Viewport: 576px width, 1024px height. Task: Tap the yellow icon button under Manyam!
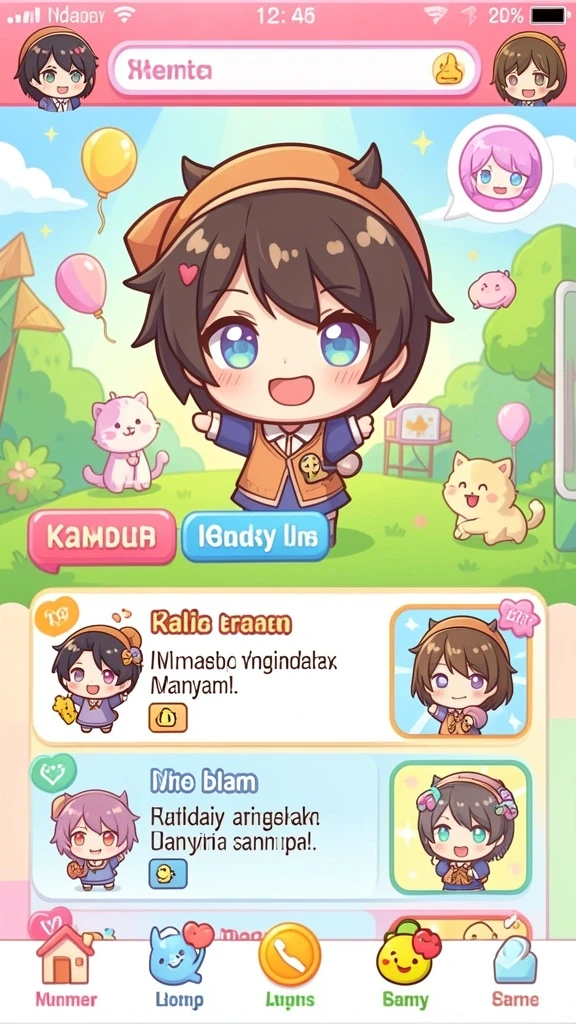coord(168,717)
